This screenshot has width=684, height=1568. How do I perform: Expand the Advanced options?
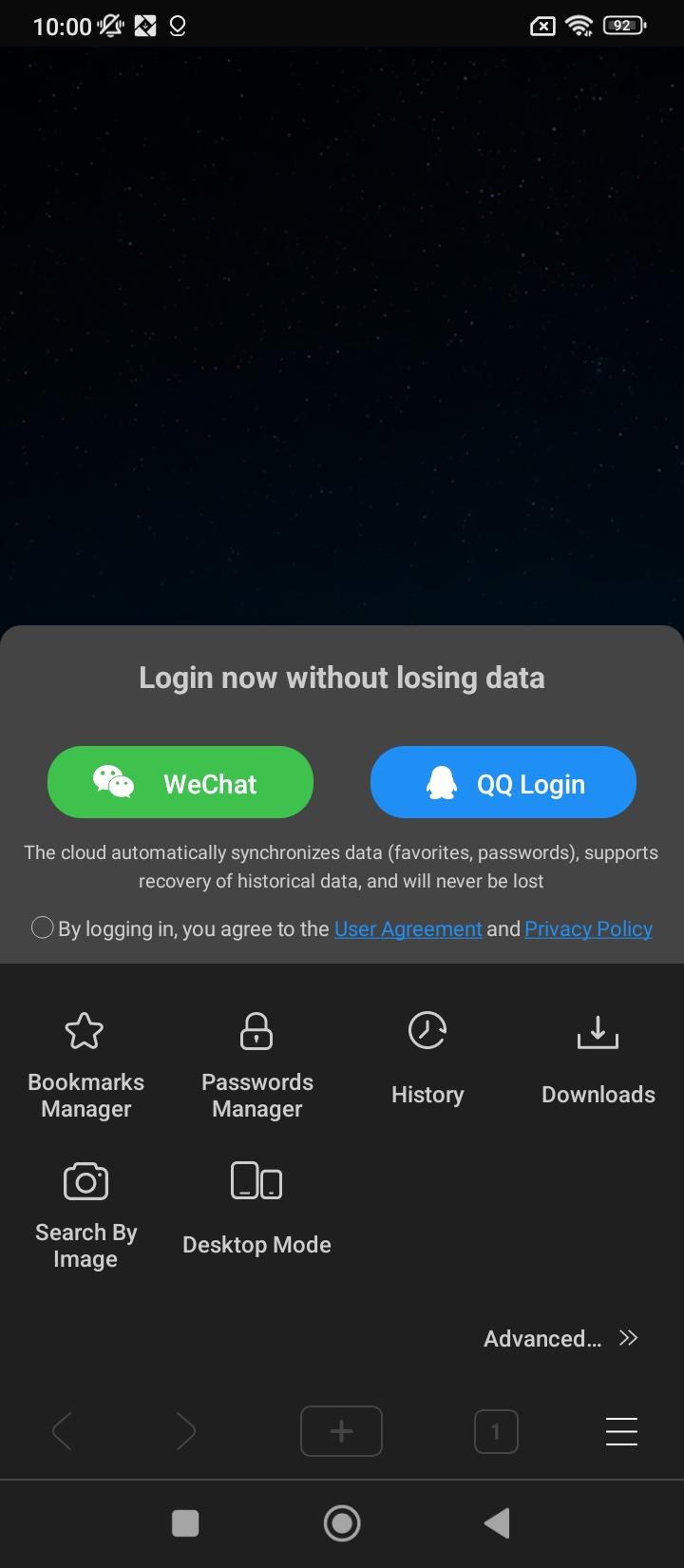click(560, 1338)
